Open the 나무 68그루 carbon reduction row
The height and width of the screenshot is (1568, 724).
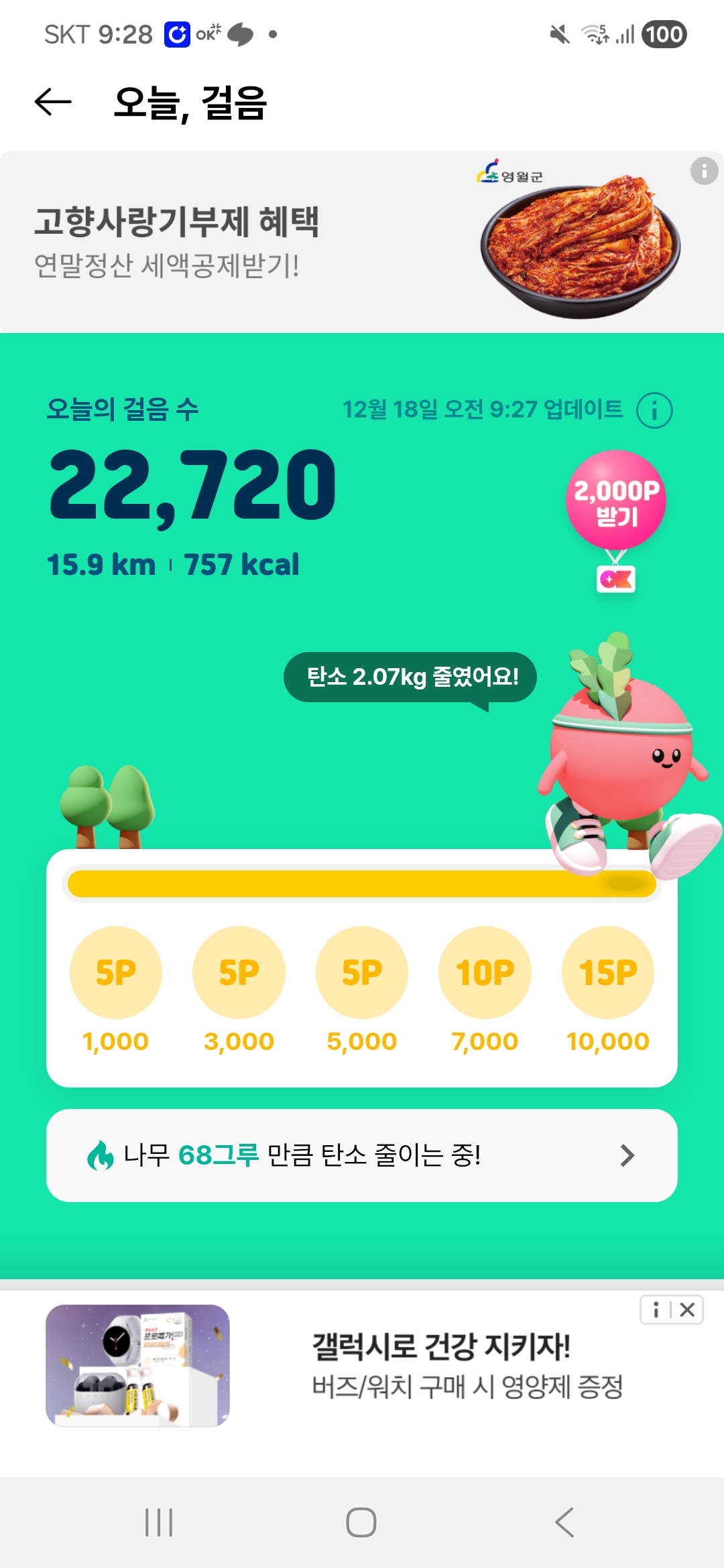coord(362,1155)
